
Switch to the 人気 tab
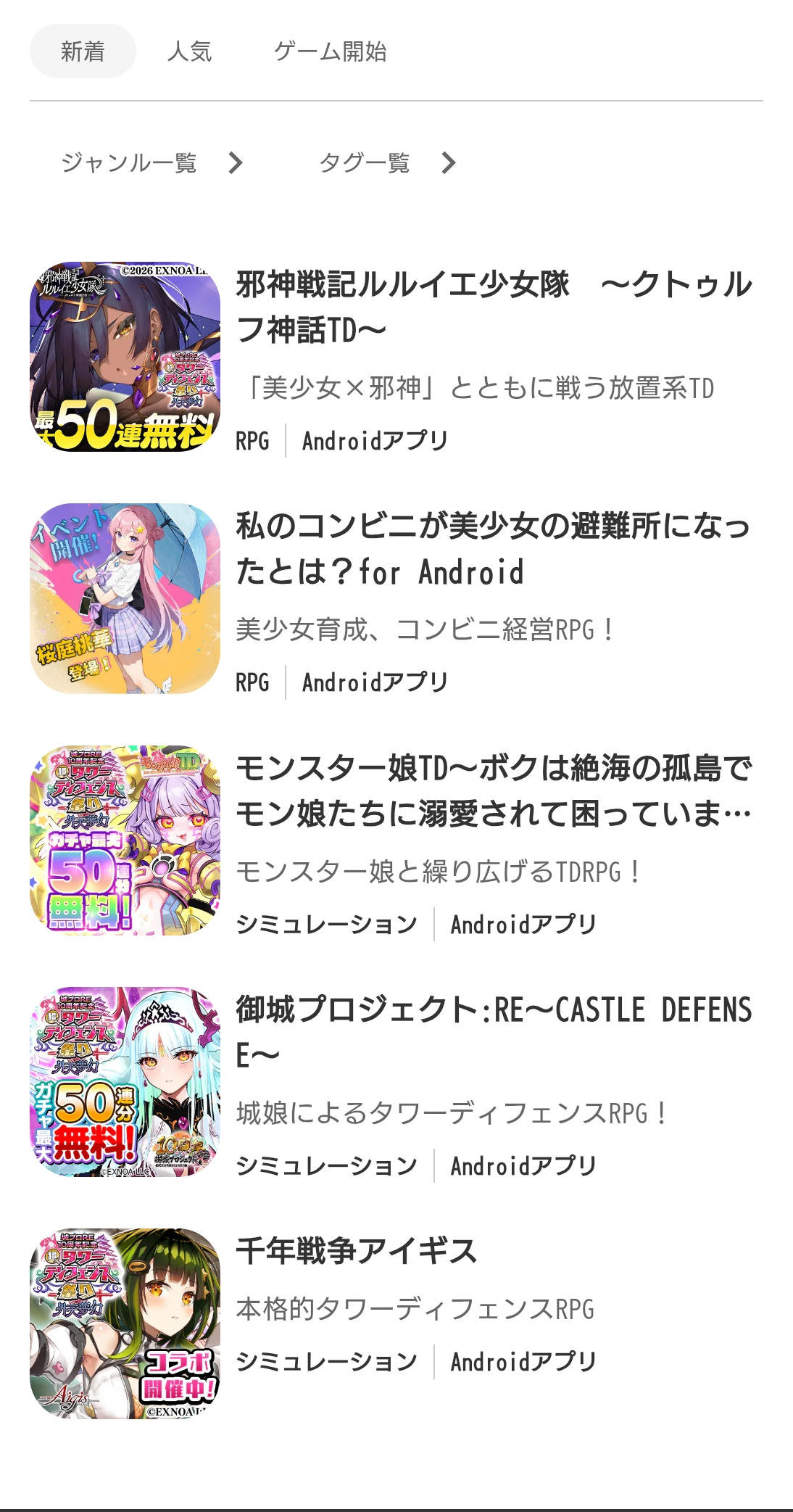[189, 51]
